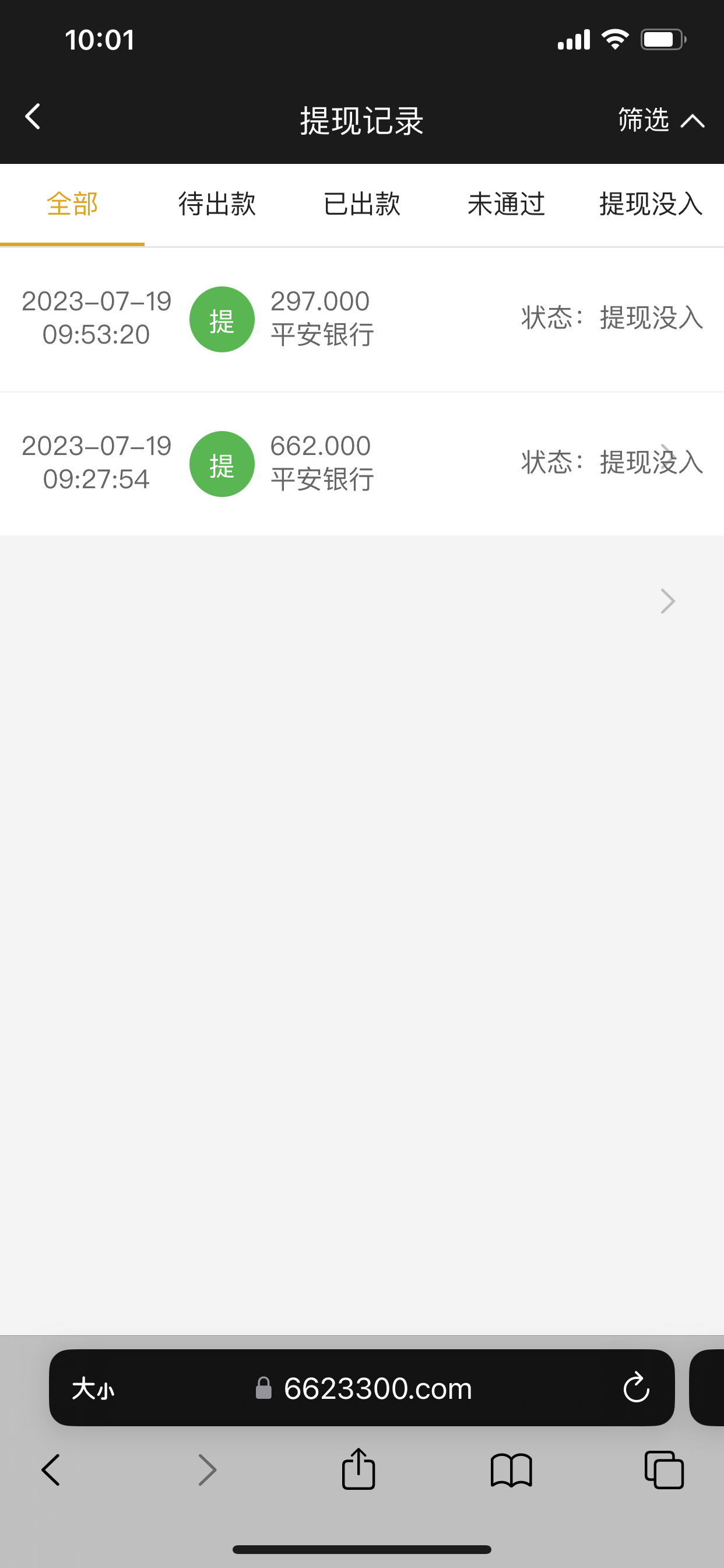Screen dimensions: 724x1568
Task: Switch to the 待出款 tab
Action: (x=217, y=205)
